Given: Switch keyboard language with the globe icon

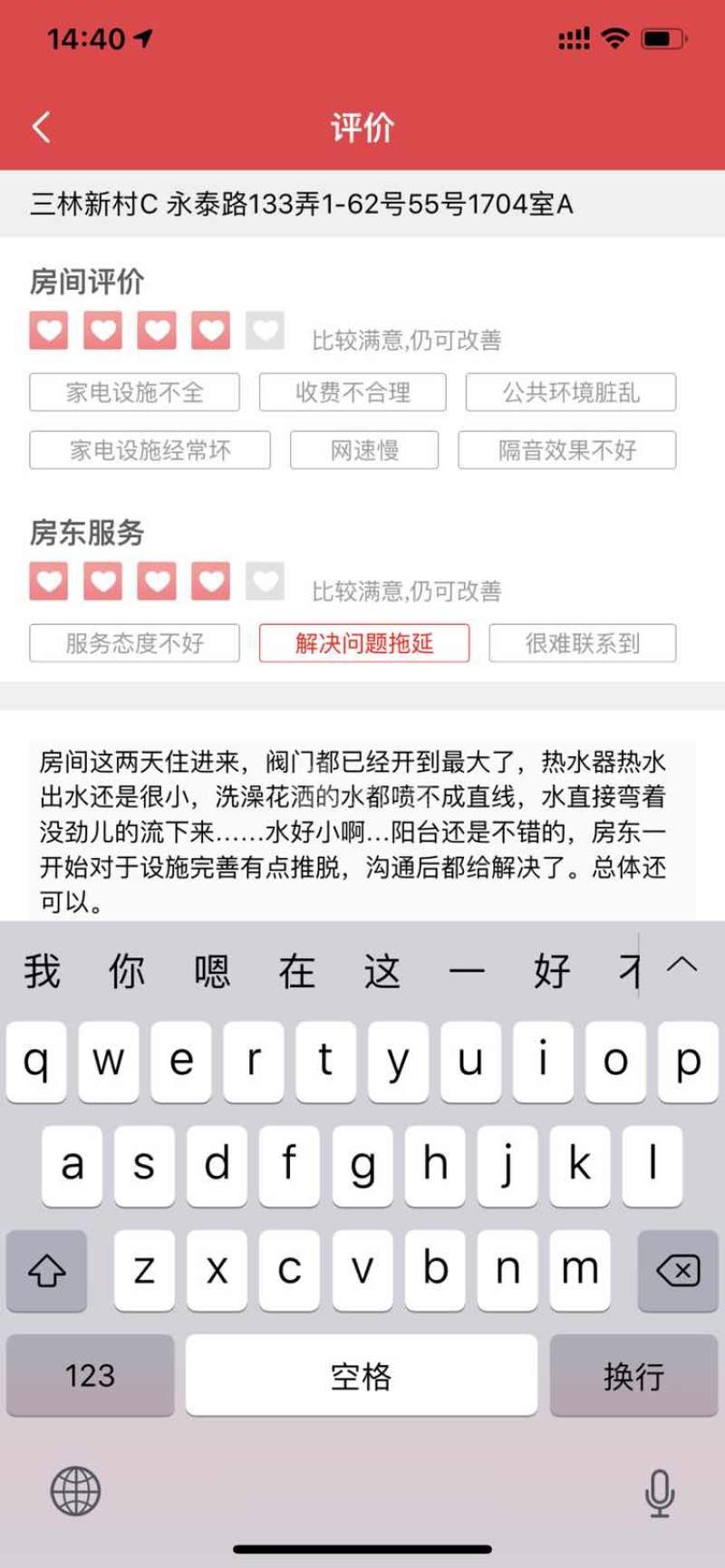Looking at the screenshot, I should point(75,1492).
